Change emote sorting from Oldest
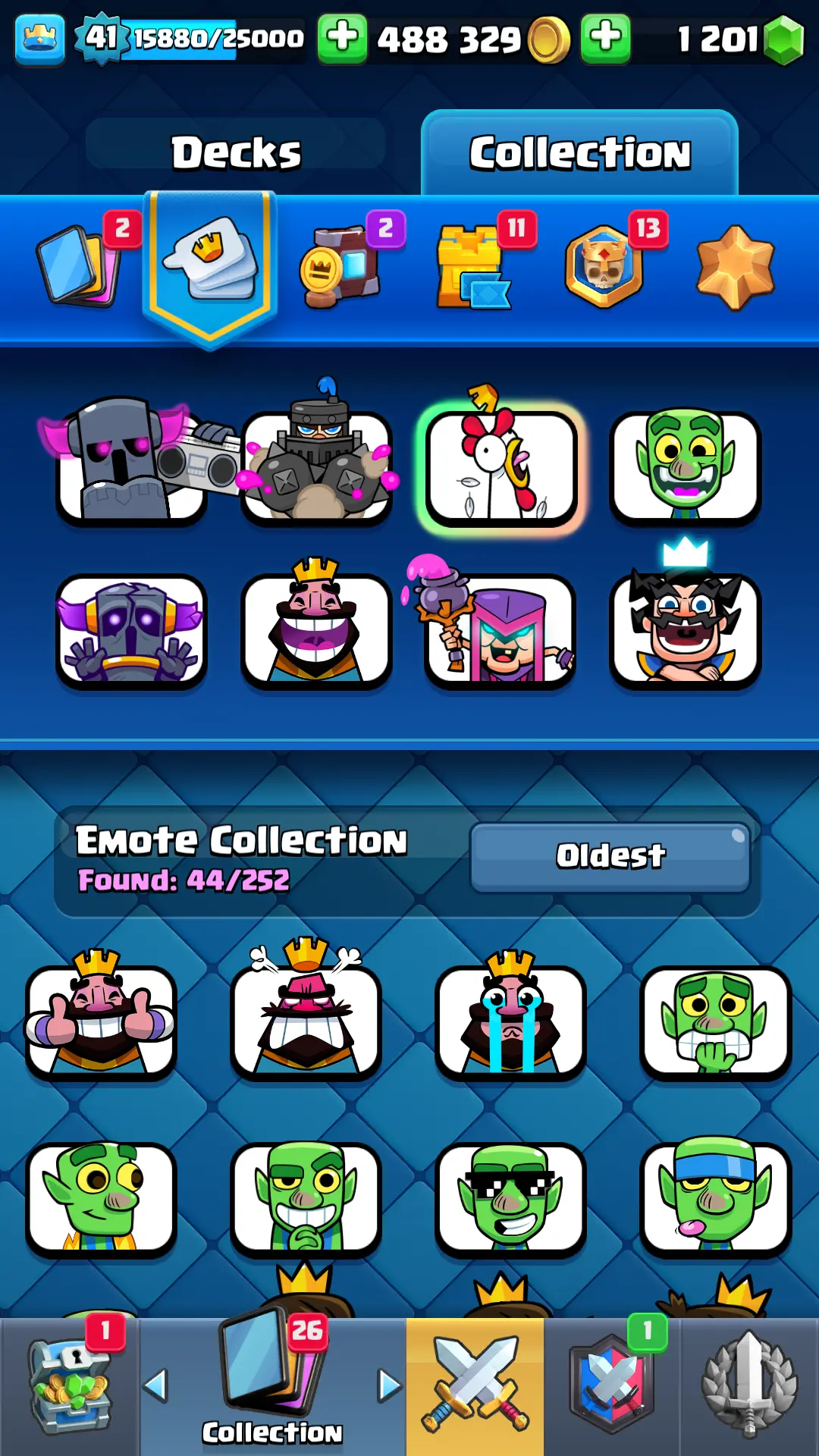This screenshot has width=819, height=1456. [610, 856]
